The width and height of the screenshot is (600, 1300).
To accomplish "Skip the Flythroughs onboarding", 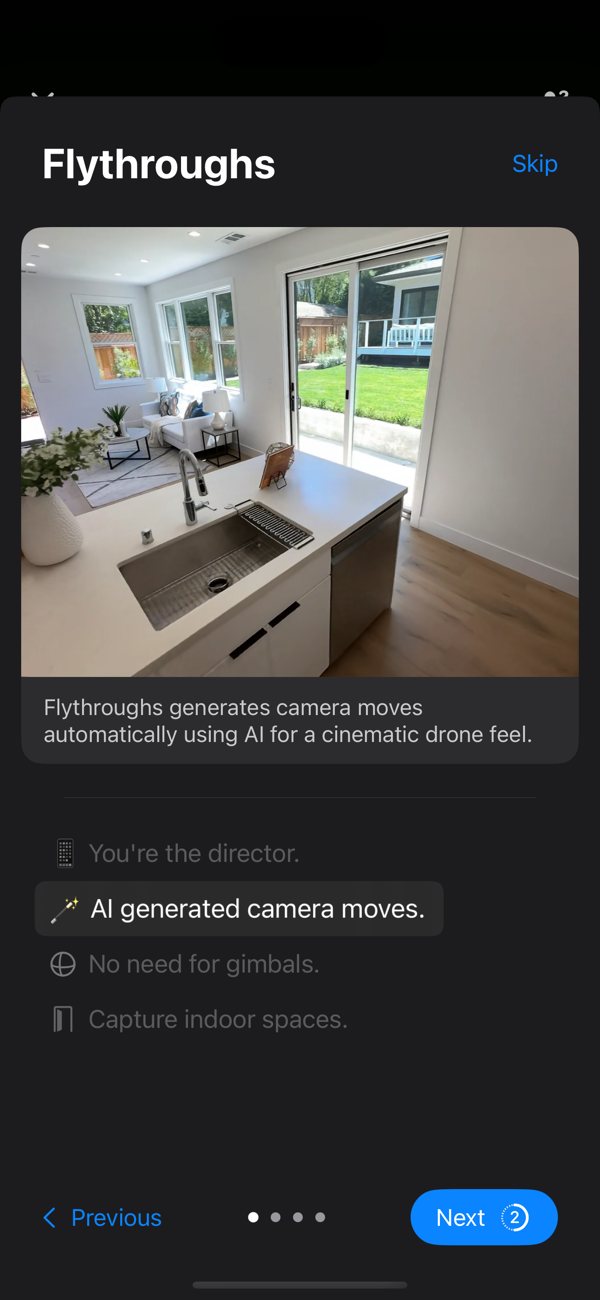I will point(534,164).
